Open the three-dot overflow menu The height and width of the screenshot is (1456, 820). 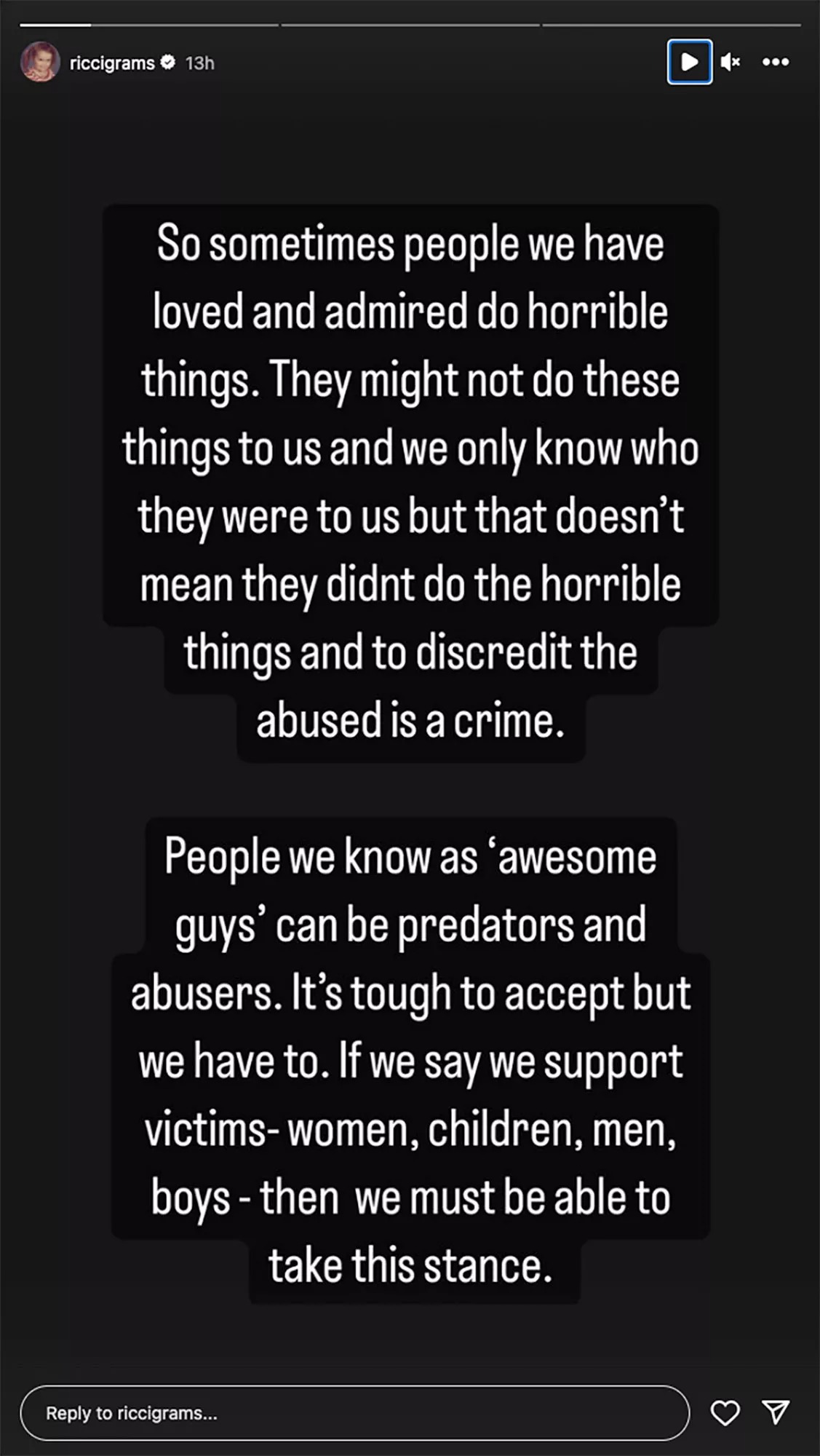(776, 63)
